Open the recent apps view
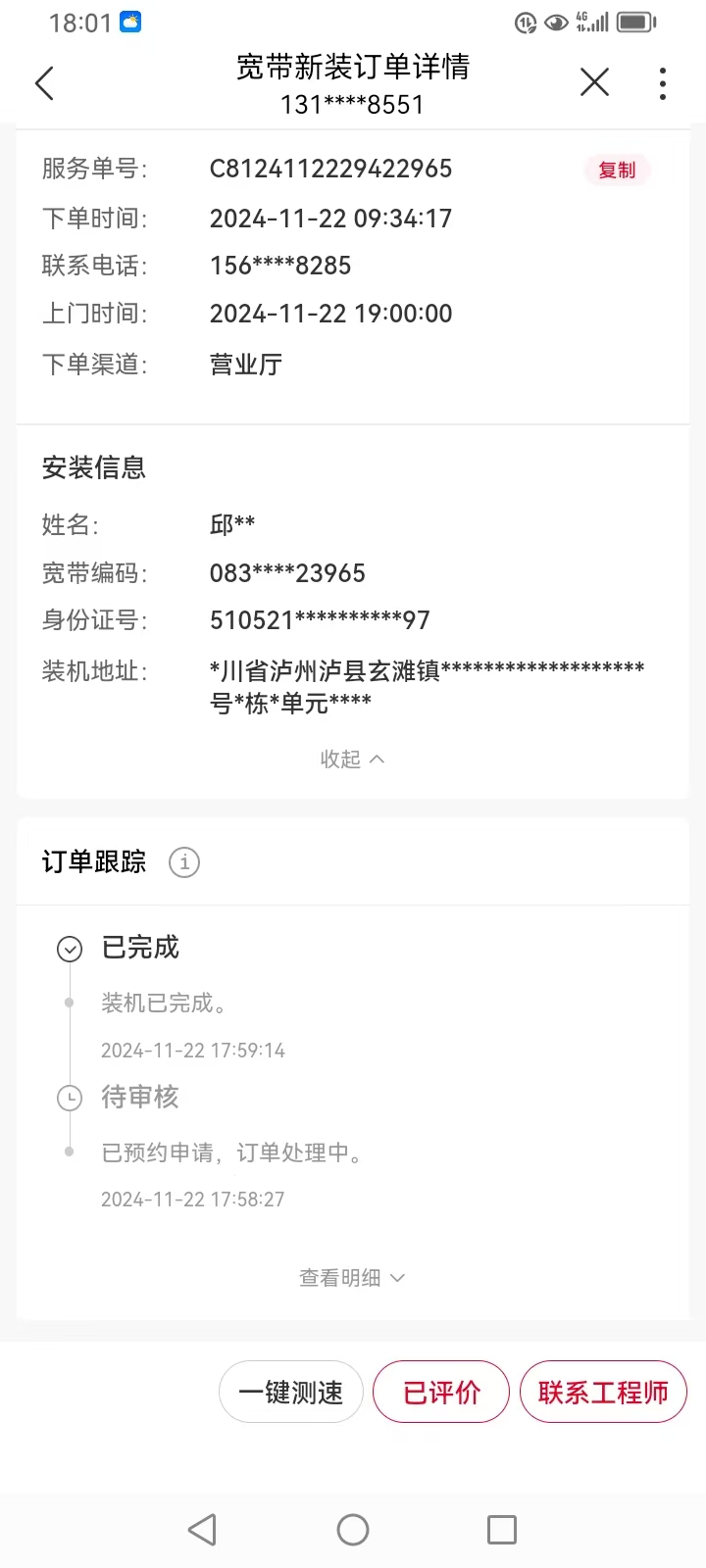This screenshot has width=706, height=1568. [x=502, y=1530]
